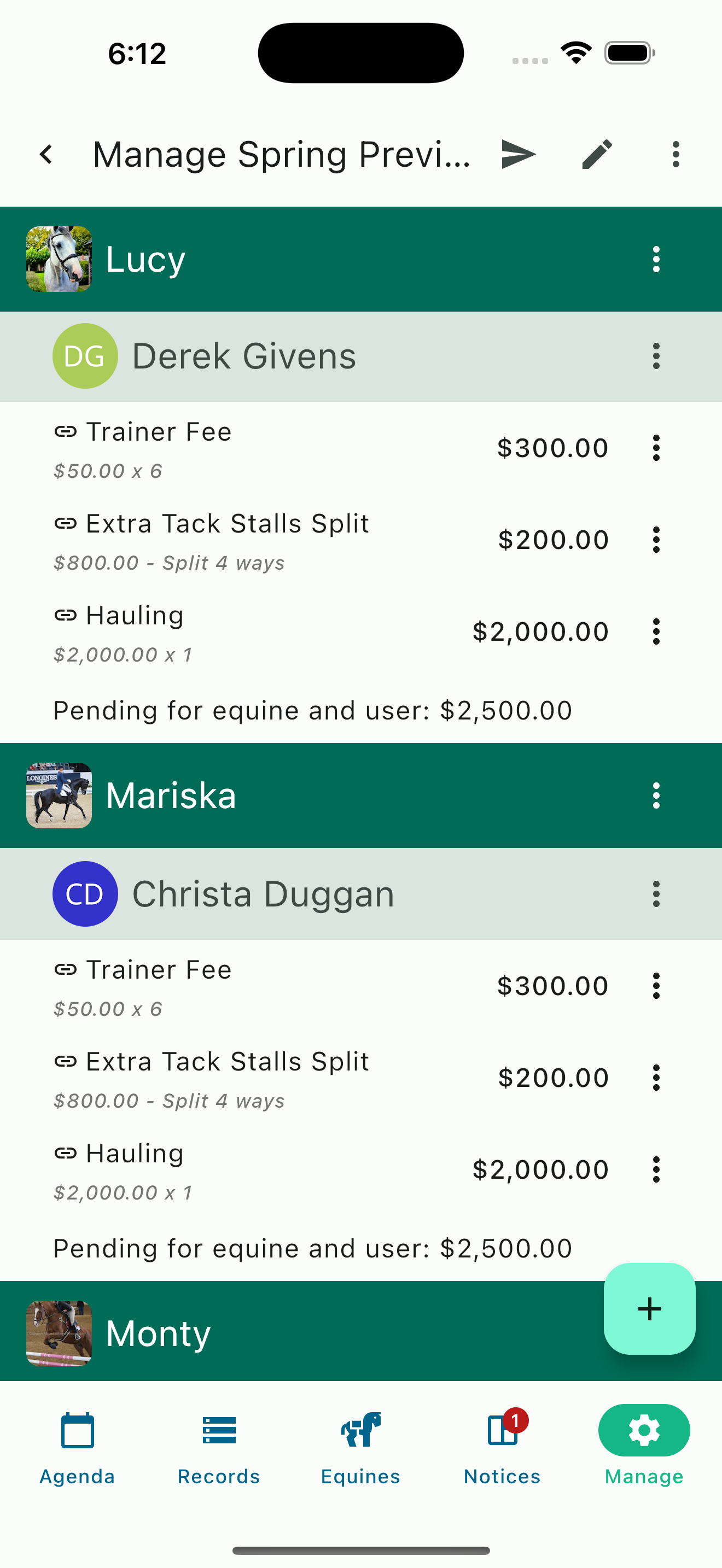Open options menu for Derek Givens
This screenshot has width=722, height=1568.
click(656, 356)
